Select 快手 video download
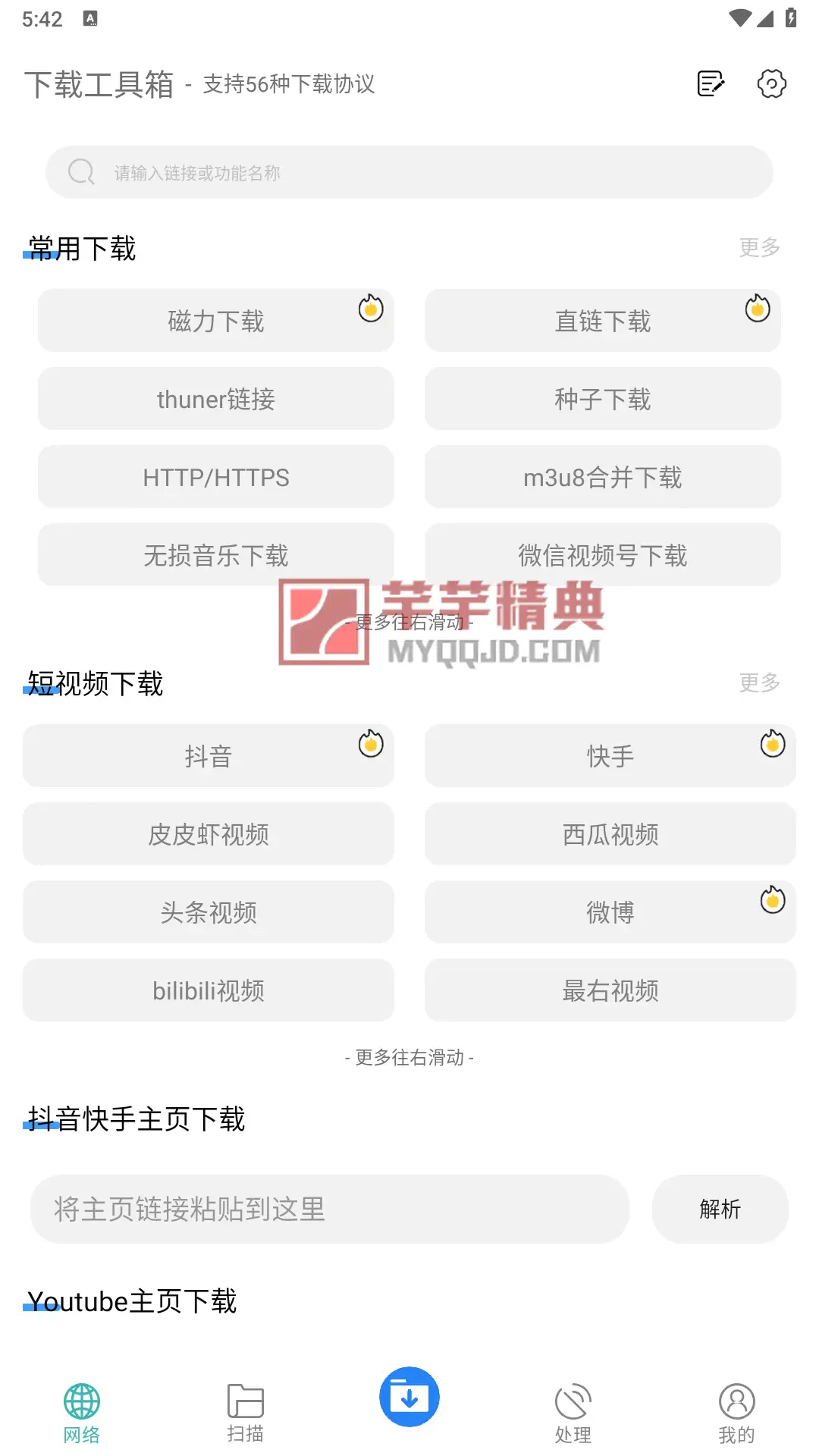The width and height of the screenshot is (819, 1456). coord(610,756)
